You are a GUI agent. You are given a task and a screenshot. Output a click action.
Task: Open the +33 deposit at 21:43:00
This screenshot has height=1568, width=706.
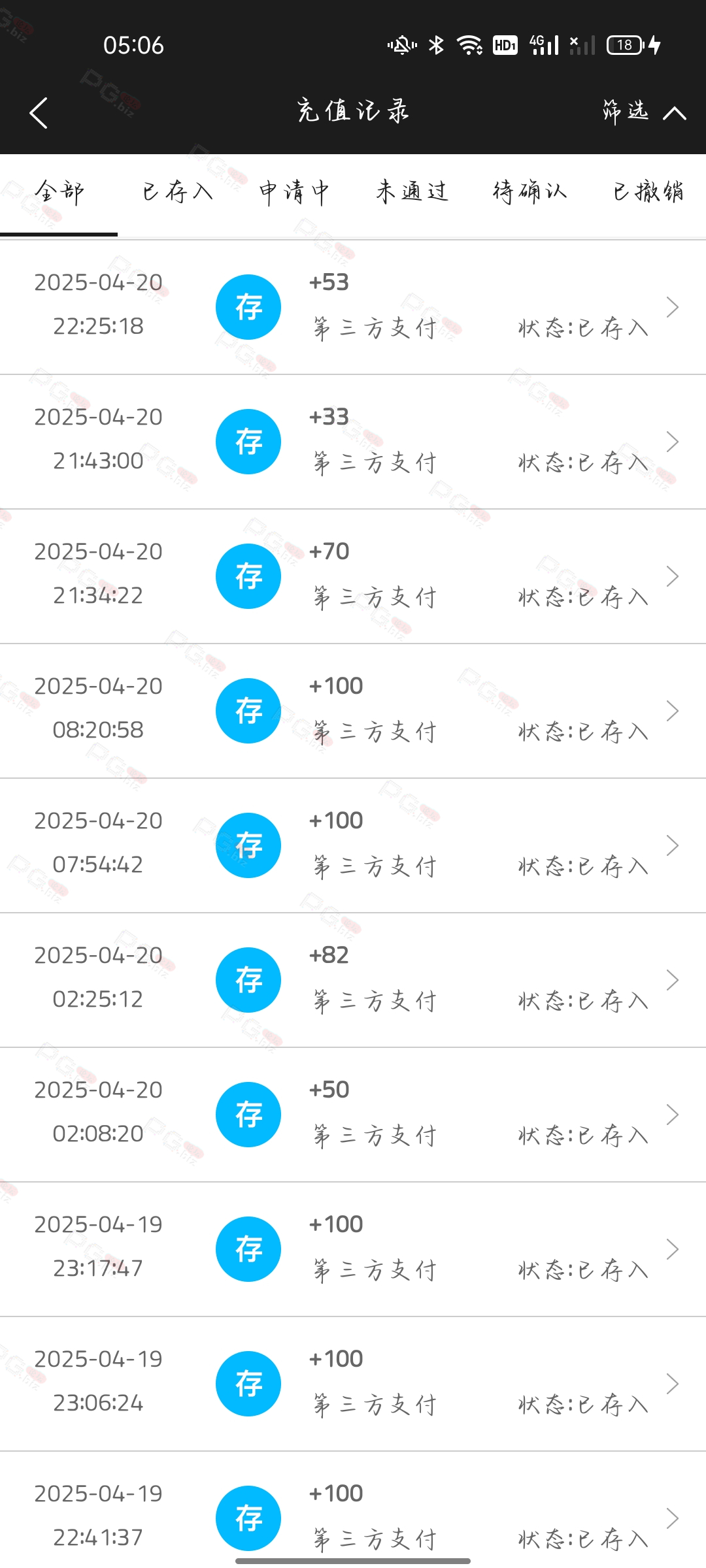pos(353,442)
